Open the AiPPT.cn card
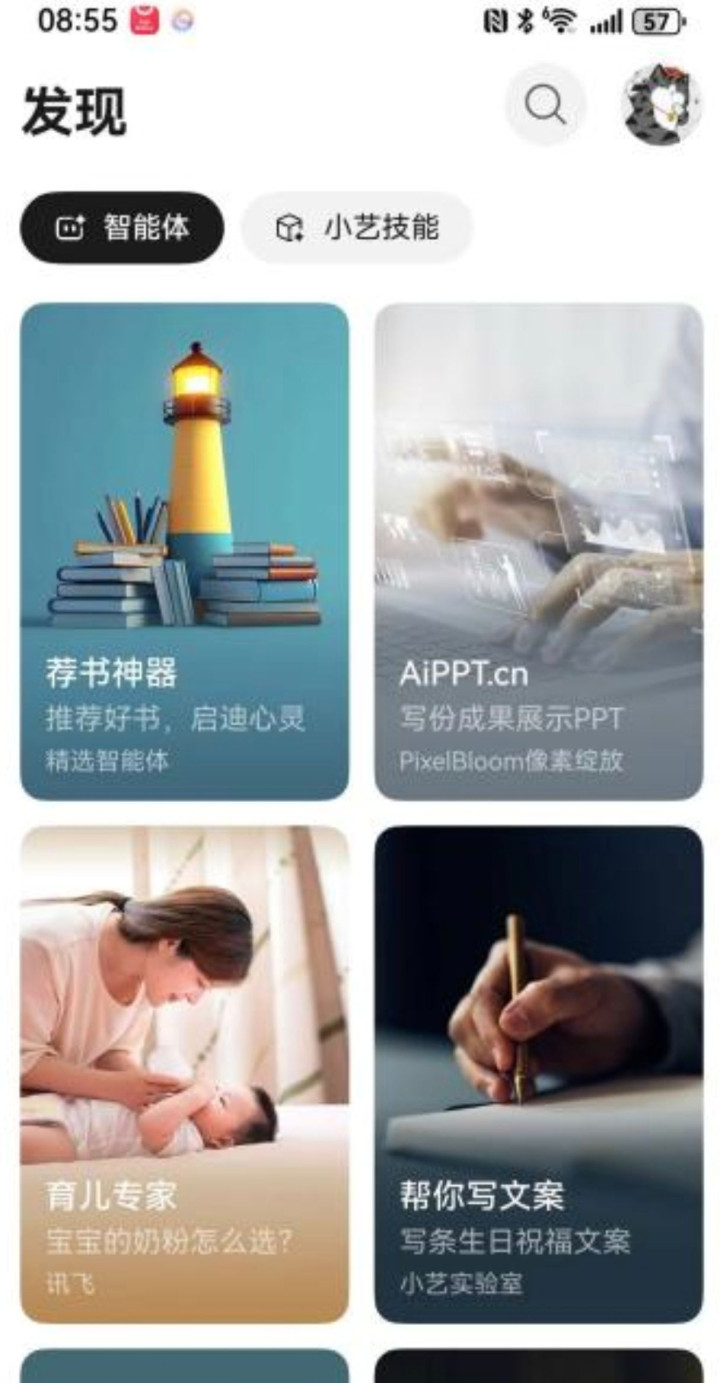The image size is (720, 1383). (x=539, y=551)
